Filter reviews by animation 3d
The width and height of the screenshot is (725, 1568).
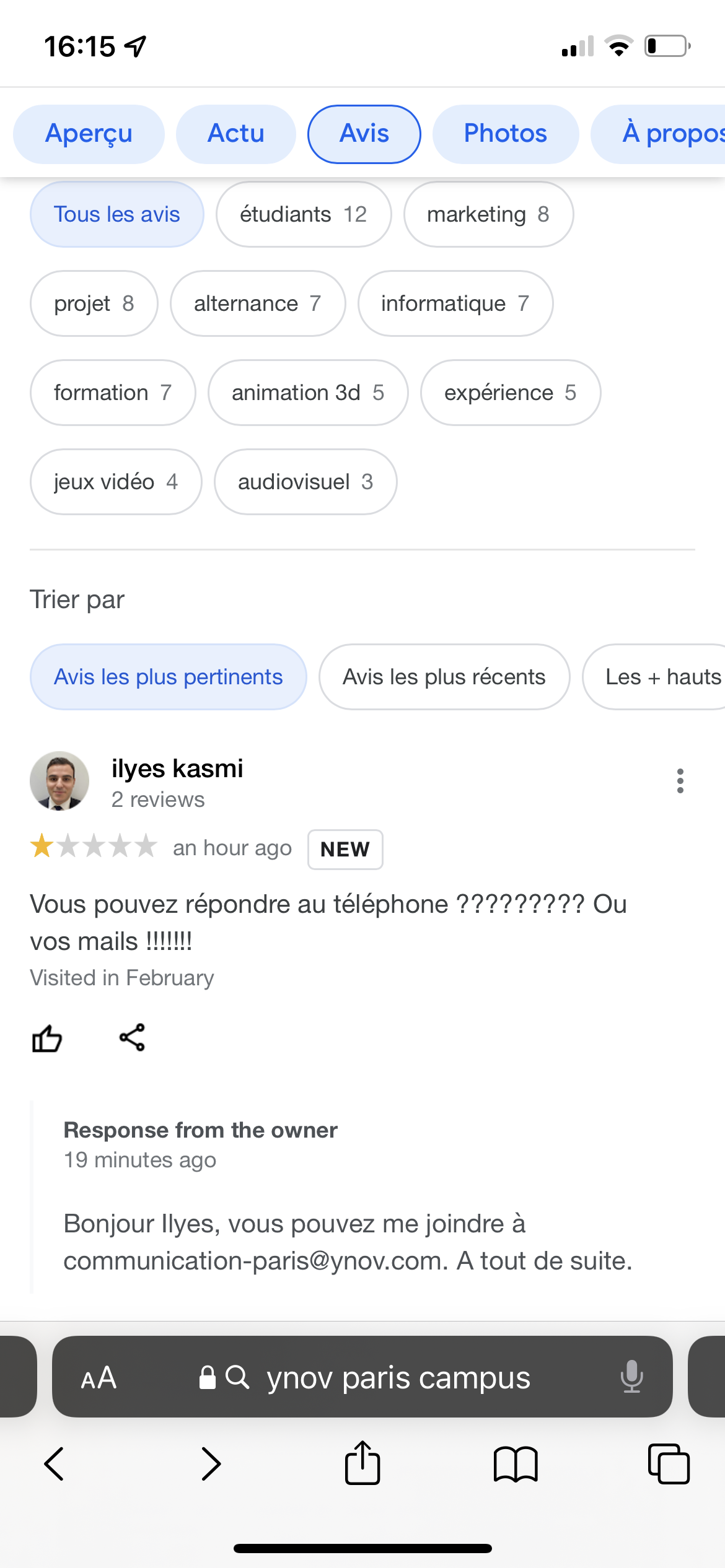click(x=307, y=393)
